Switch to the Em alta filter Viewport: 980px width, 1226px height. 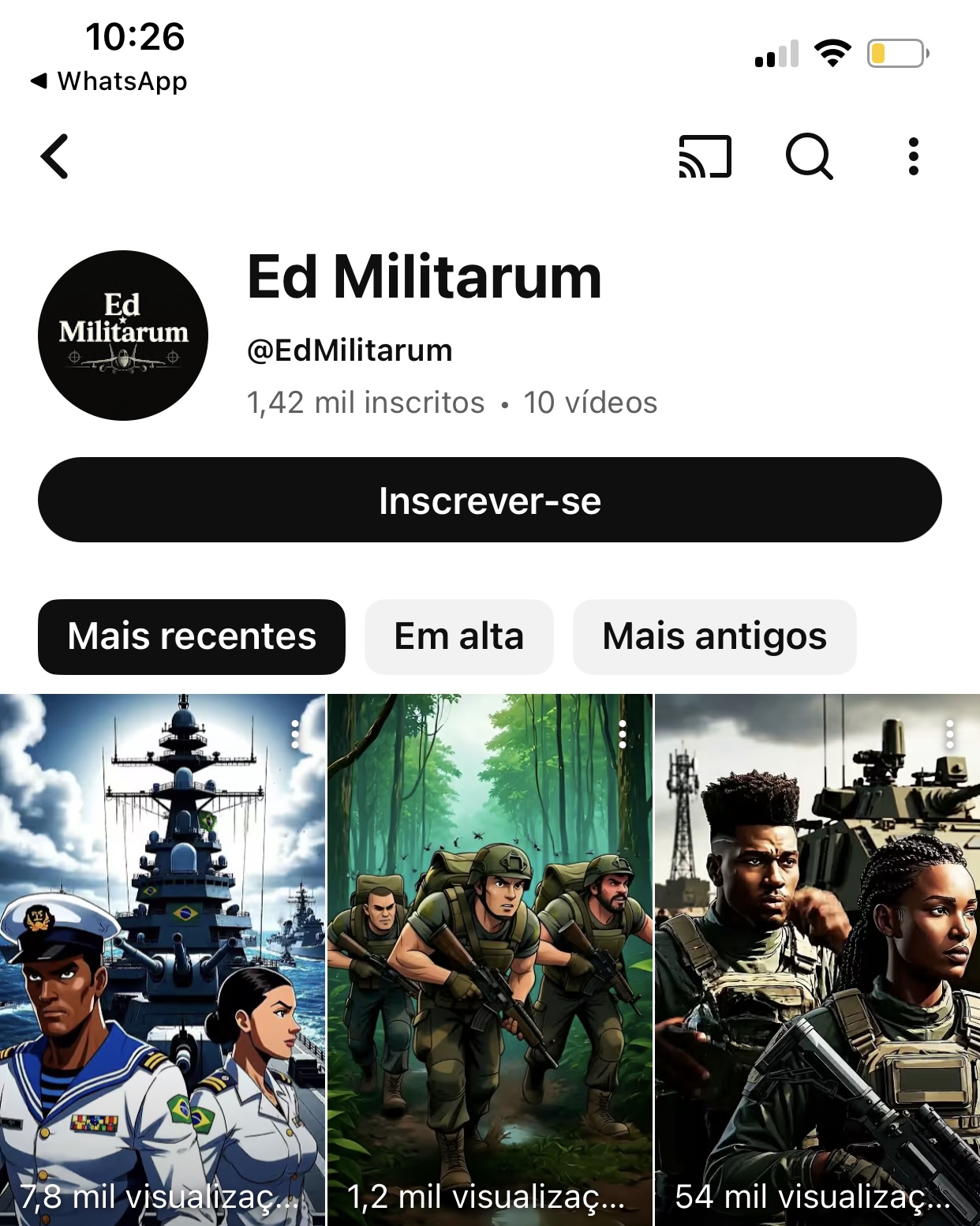point(458,636)
